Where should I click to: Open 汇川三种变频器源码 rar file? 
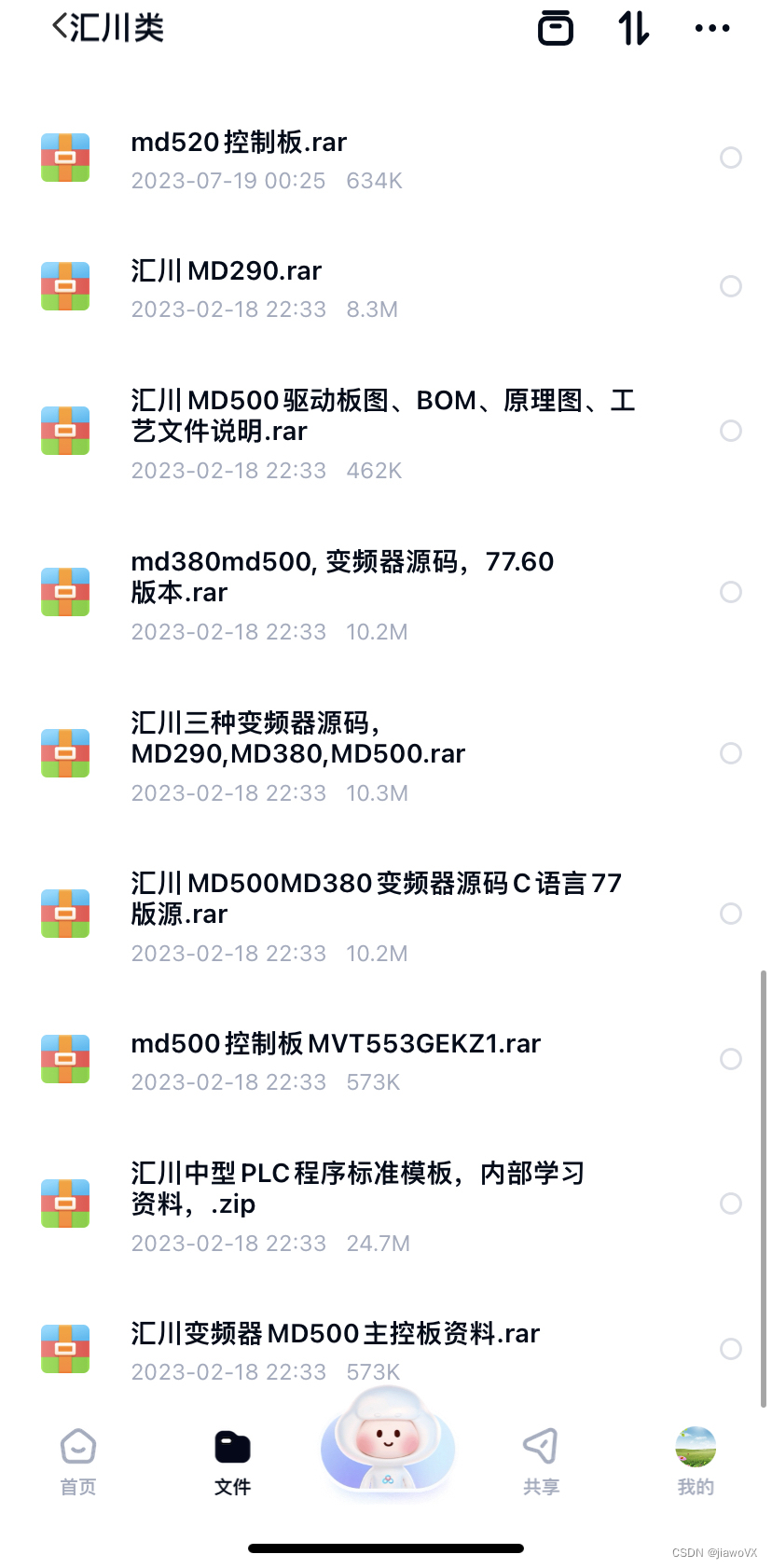click(386, 753)
